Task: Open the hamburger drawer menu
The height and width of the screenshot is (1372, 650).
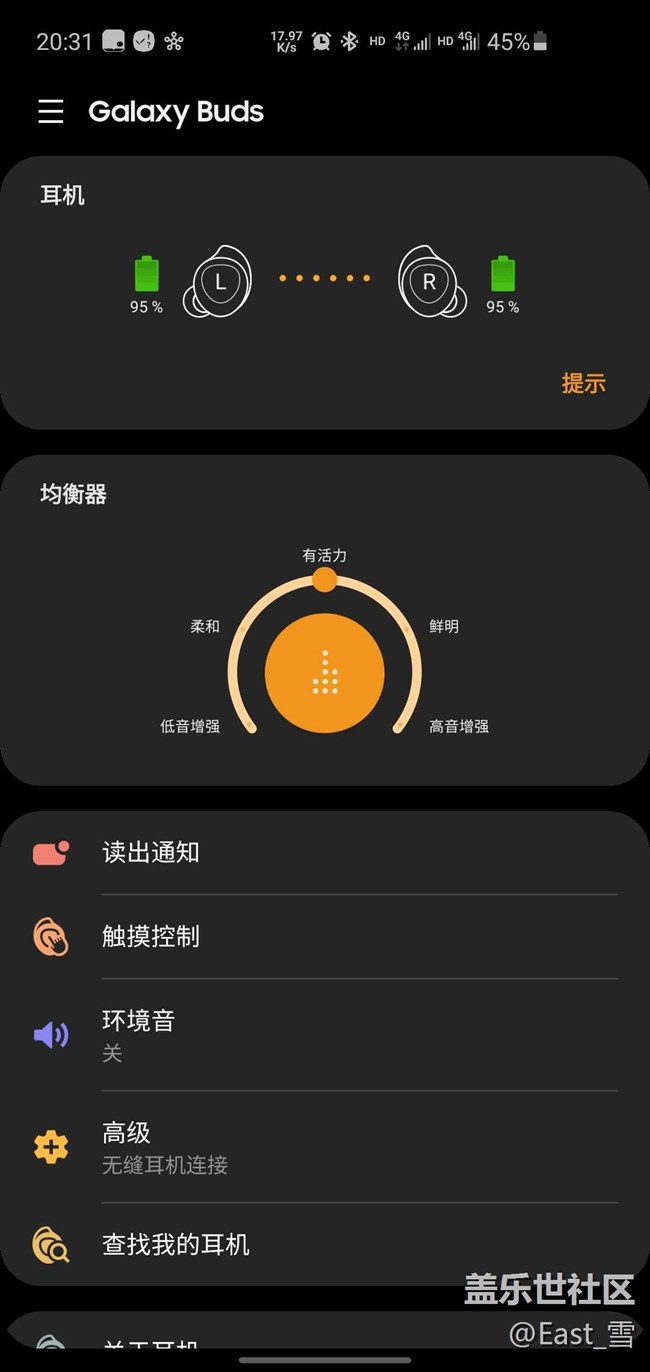Action: pos(51,111)
